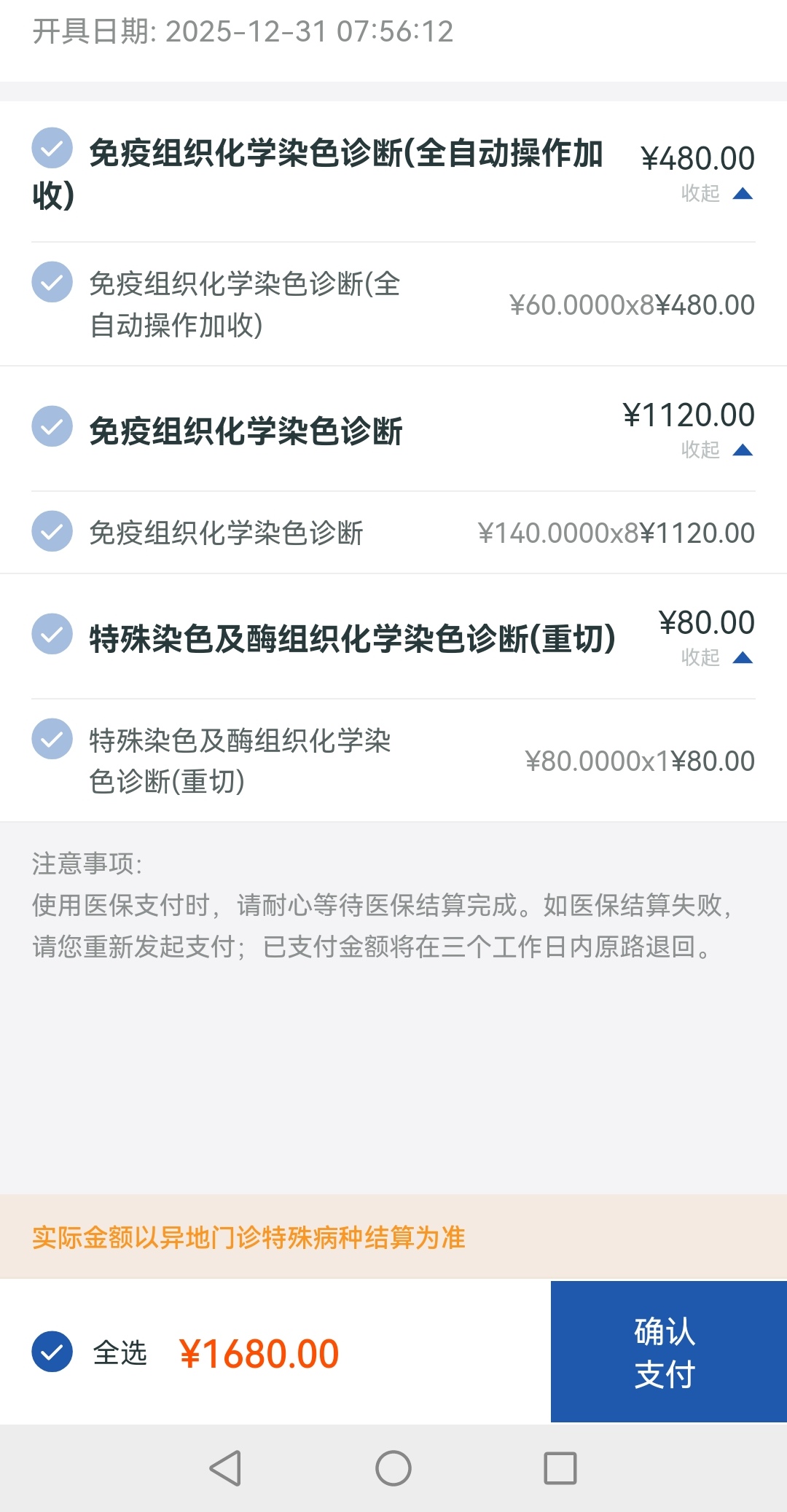Image resolution: width=787 pixels, height=1512 pixels.
Task: Uncheck the ¥80.00 特殊染色及酶组织化学染色诊断(重切) group
Action: 52,634
